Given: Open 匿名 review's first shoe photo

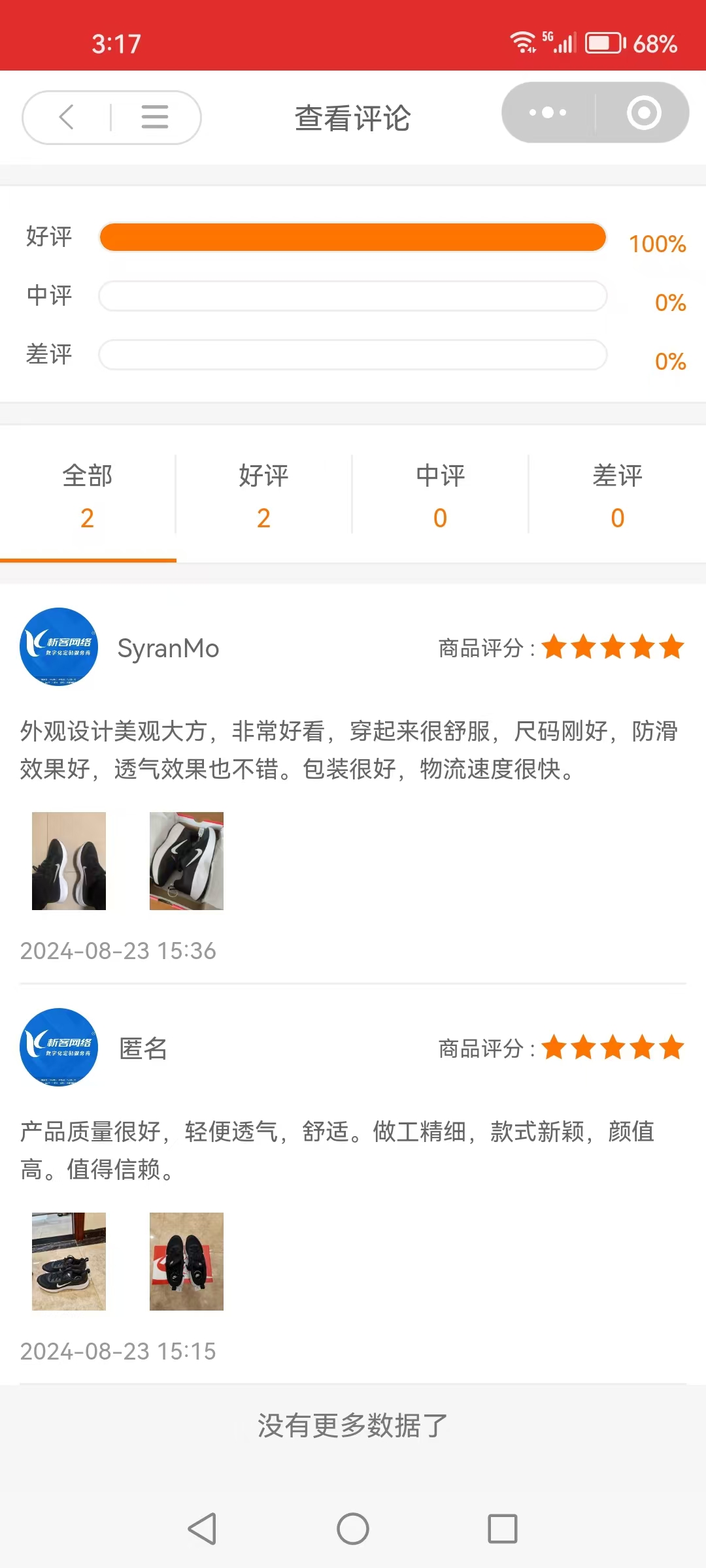Looking at the screenshot, I should pos(69,1261).
